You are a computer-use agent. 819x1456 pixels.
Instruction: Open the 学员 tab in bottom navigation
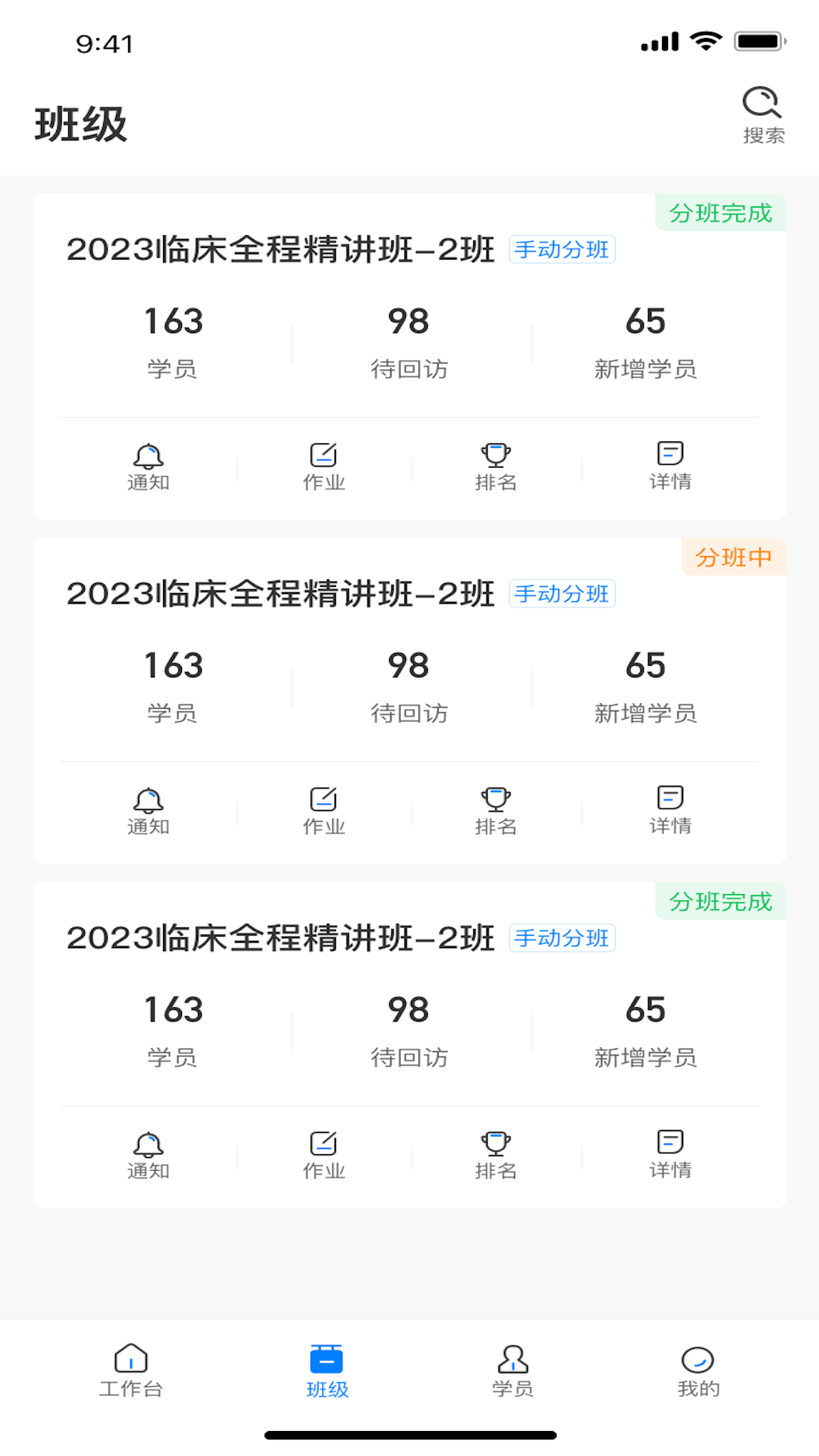[512, 1371]
